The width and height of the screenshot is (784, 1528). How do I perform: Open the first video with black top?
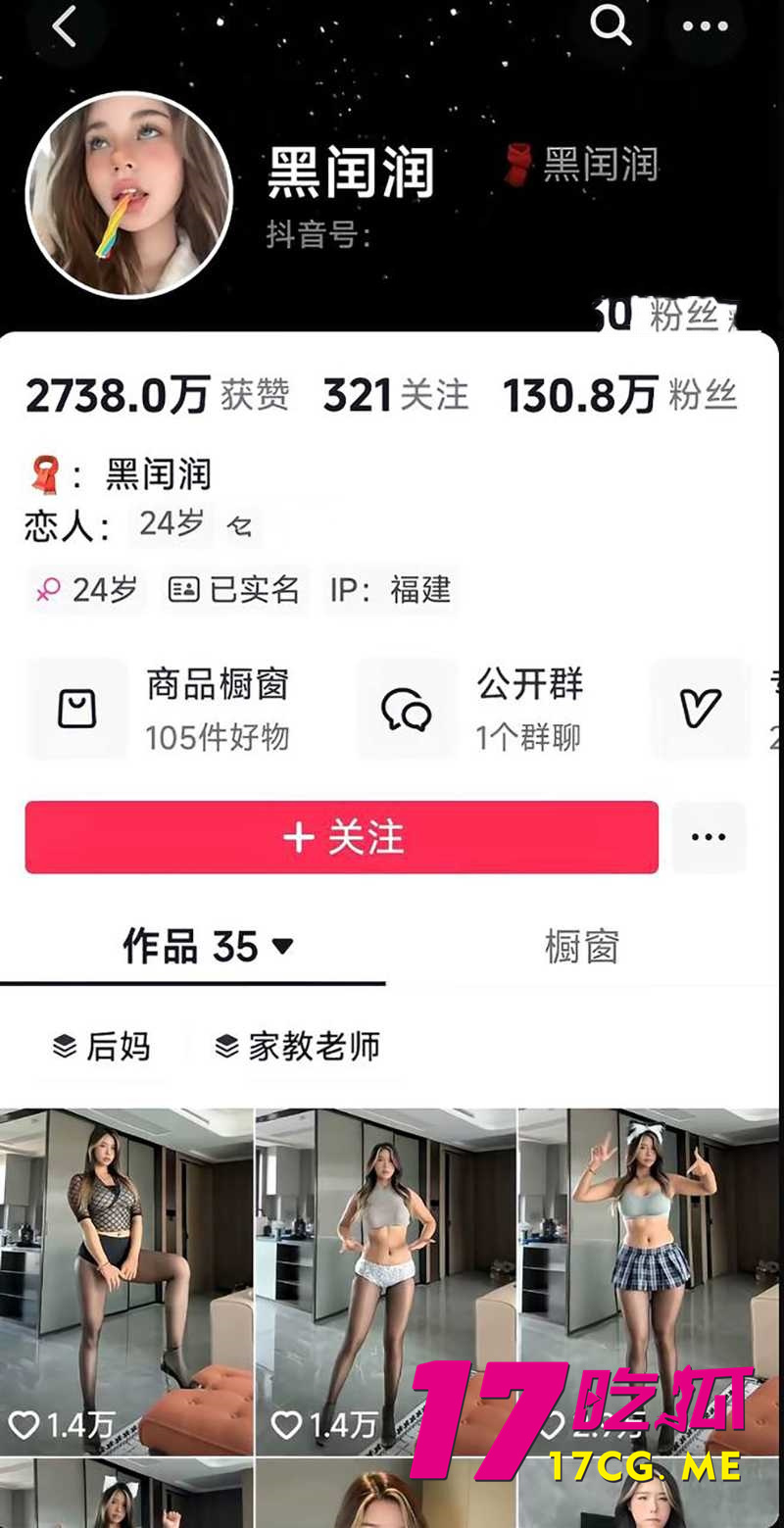click(x=126, y=1279)
